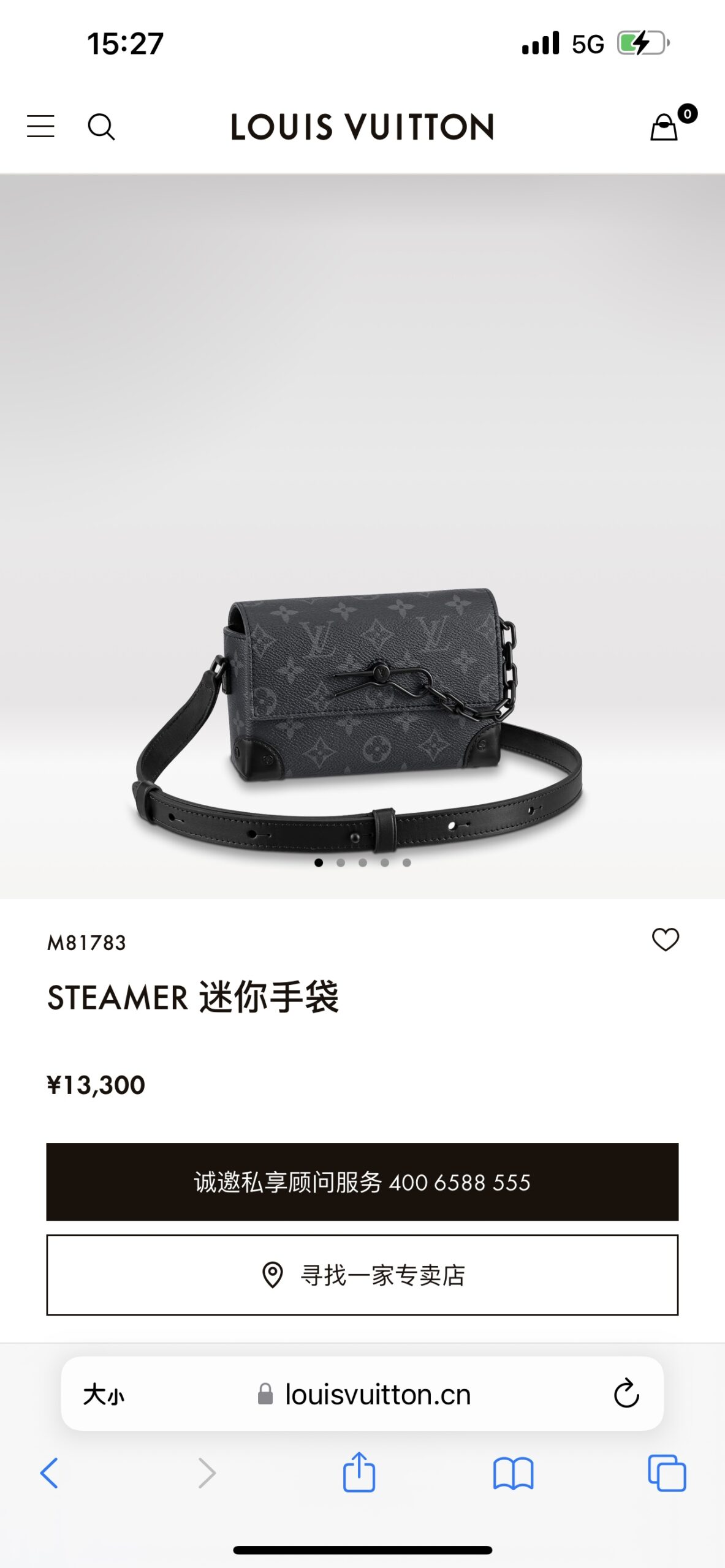Add Steamer bag to wishlist
Viewport: 725px width, 1568px height.
coord(665,940)
